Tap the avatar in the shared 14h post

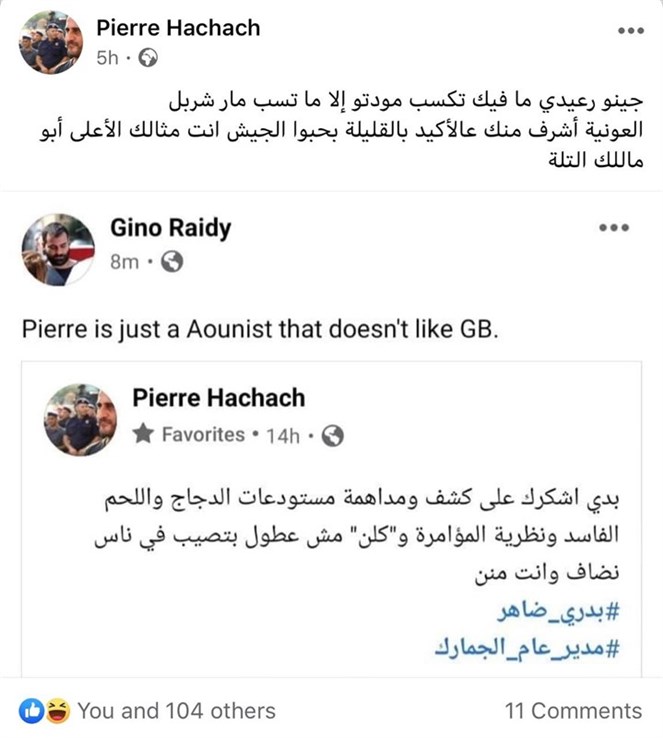[80, 418]
